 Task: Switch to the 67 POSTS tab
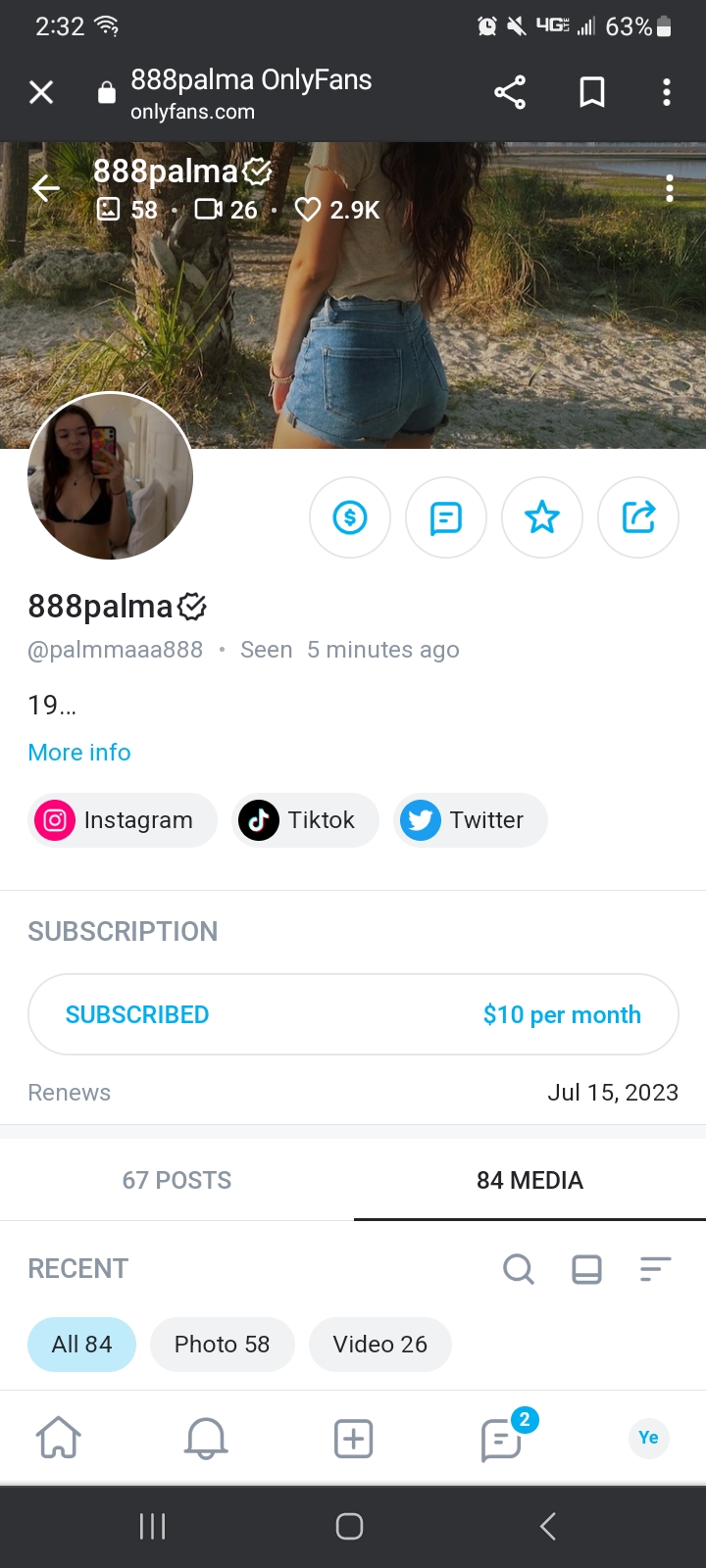[176, 1180]
